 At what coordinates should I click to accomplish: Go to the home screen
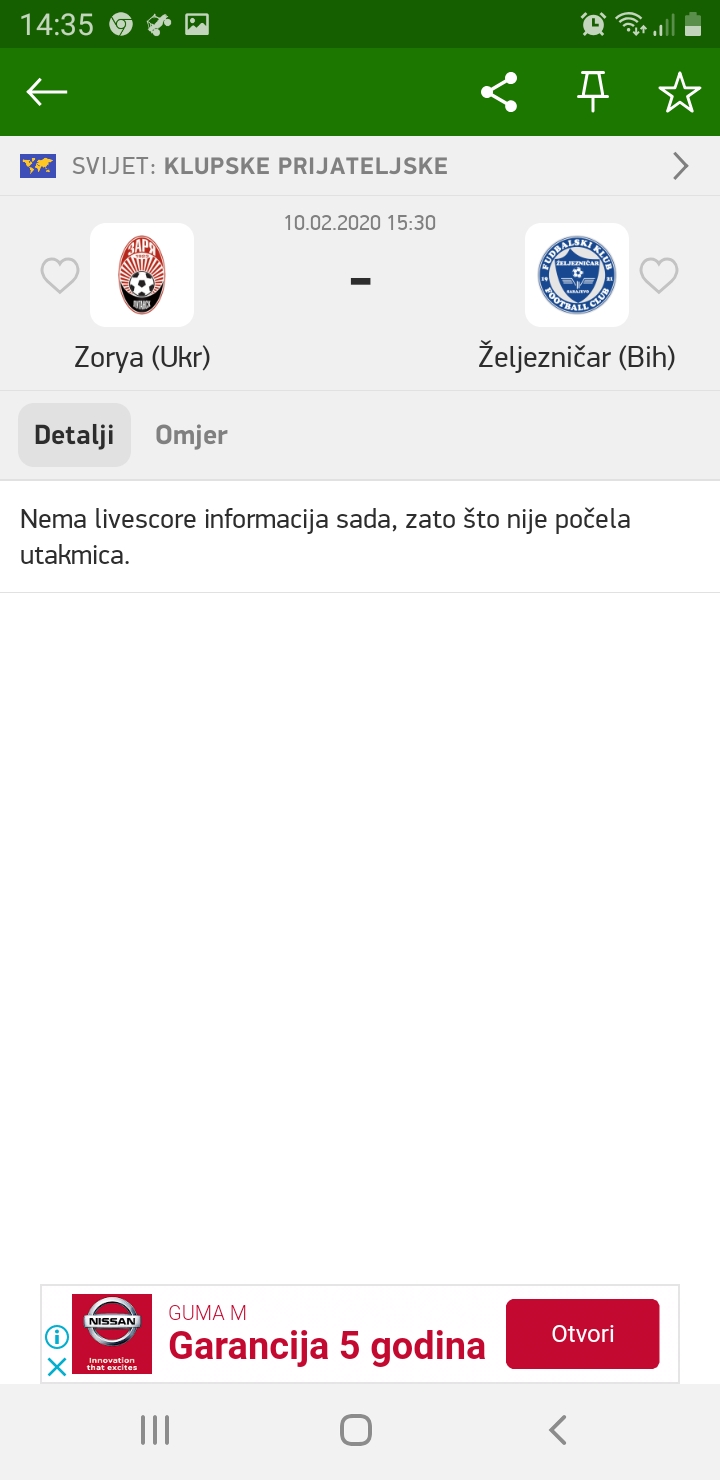coord(356,1430)
